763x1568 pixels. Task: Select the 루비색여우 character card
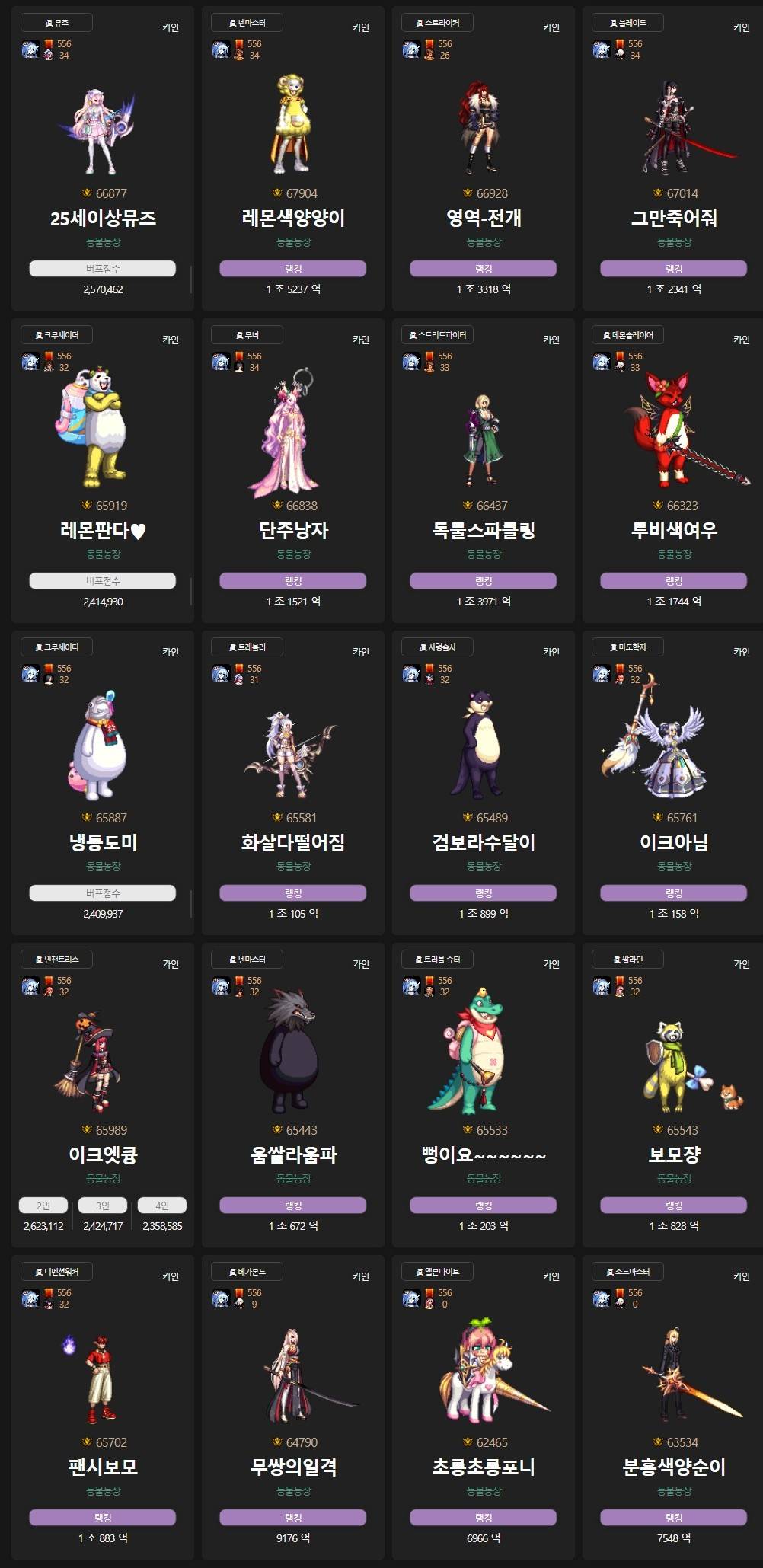(673, 471)
